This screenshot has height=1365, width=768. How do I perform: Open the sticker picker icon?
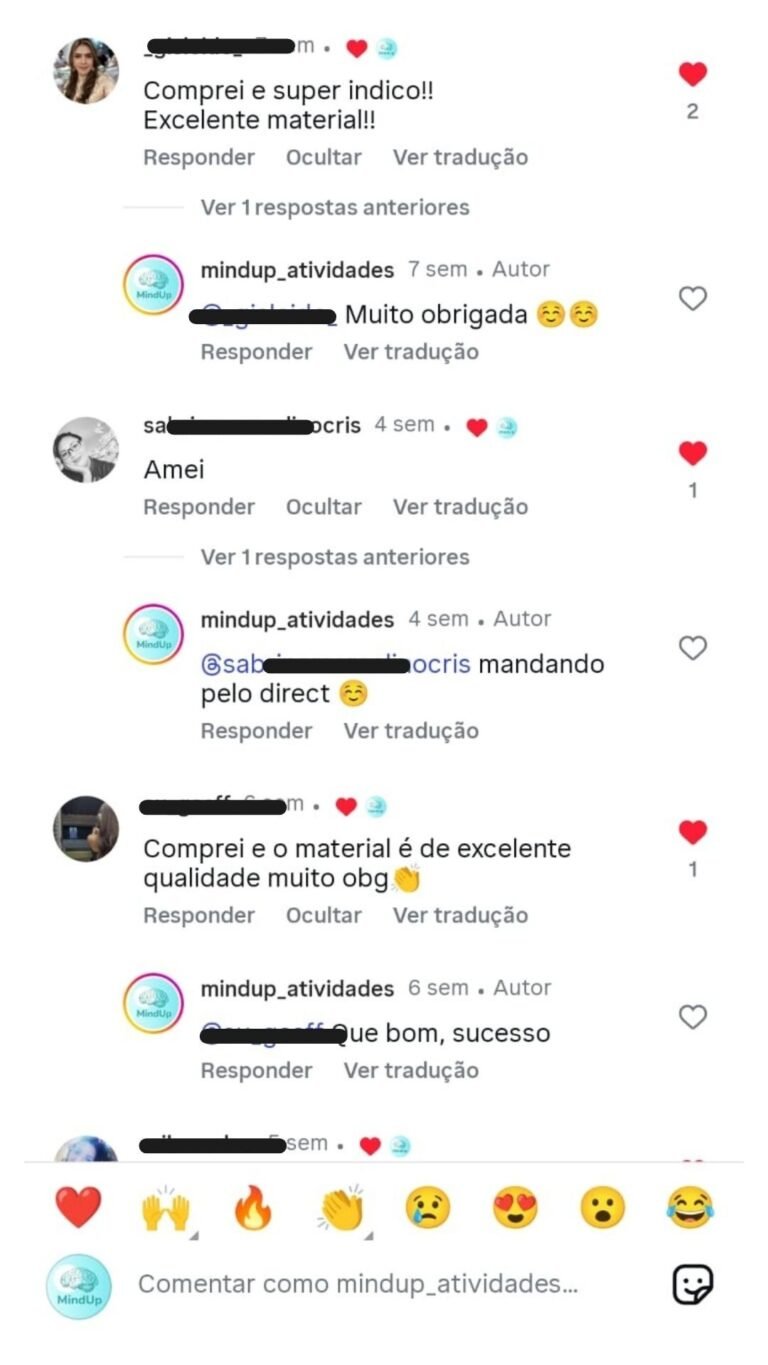point(692,1284)
